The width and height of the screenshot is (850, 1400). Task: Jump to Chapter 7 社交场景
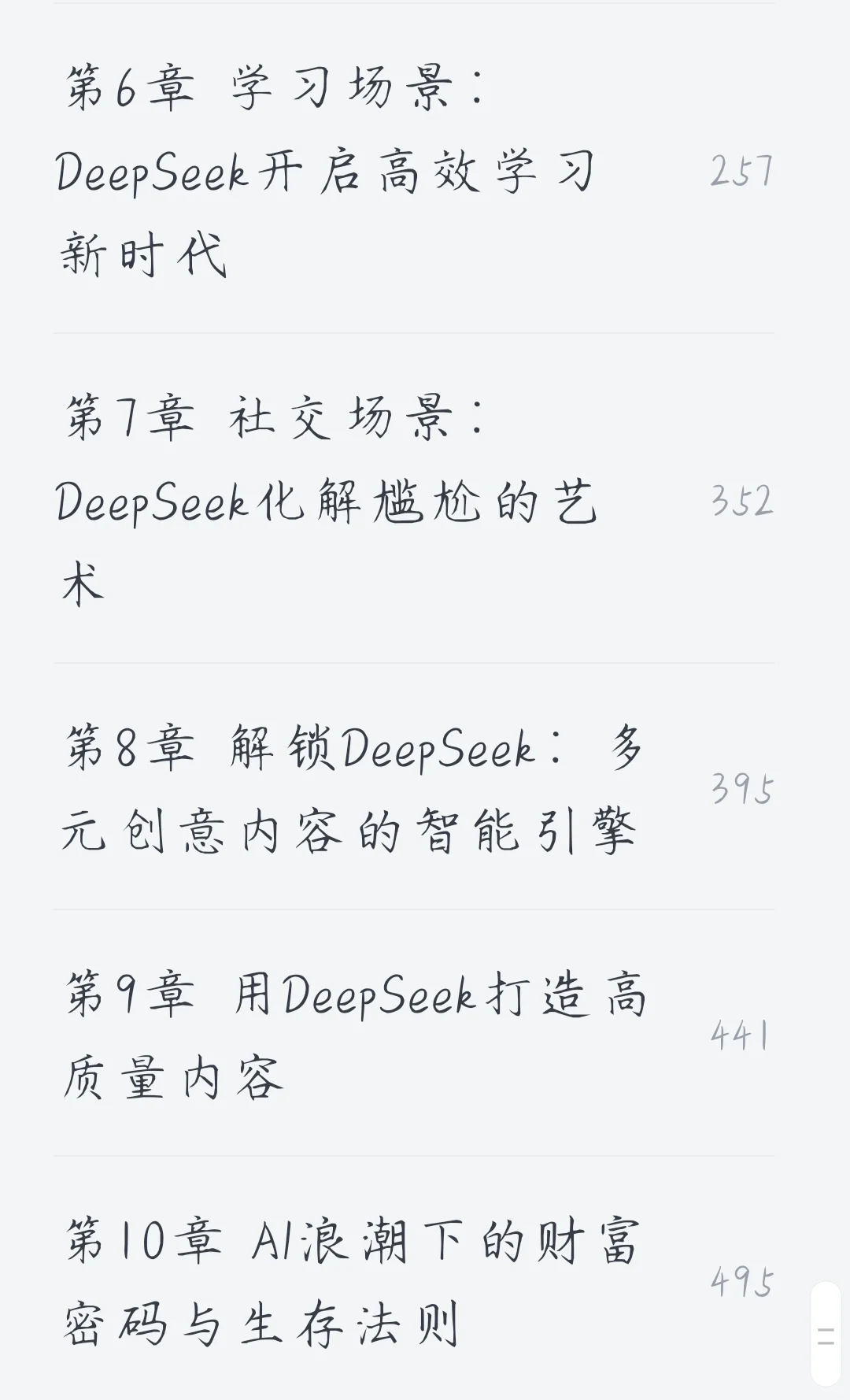(414, 498)
